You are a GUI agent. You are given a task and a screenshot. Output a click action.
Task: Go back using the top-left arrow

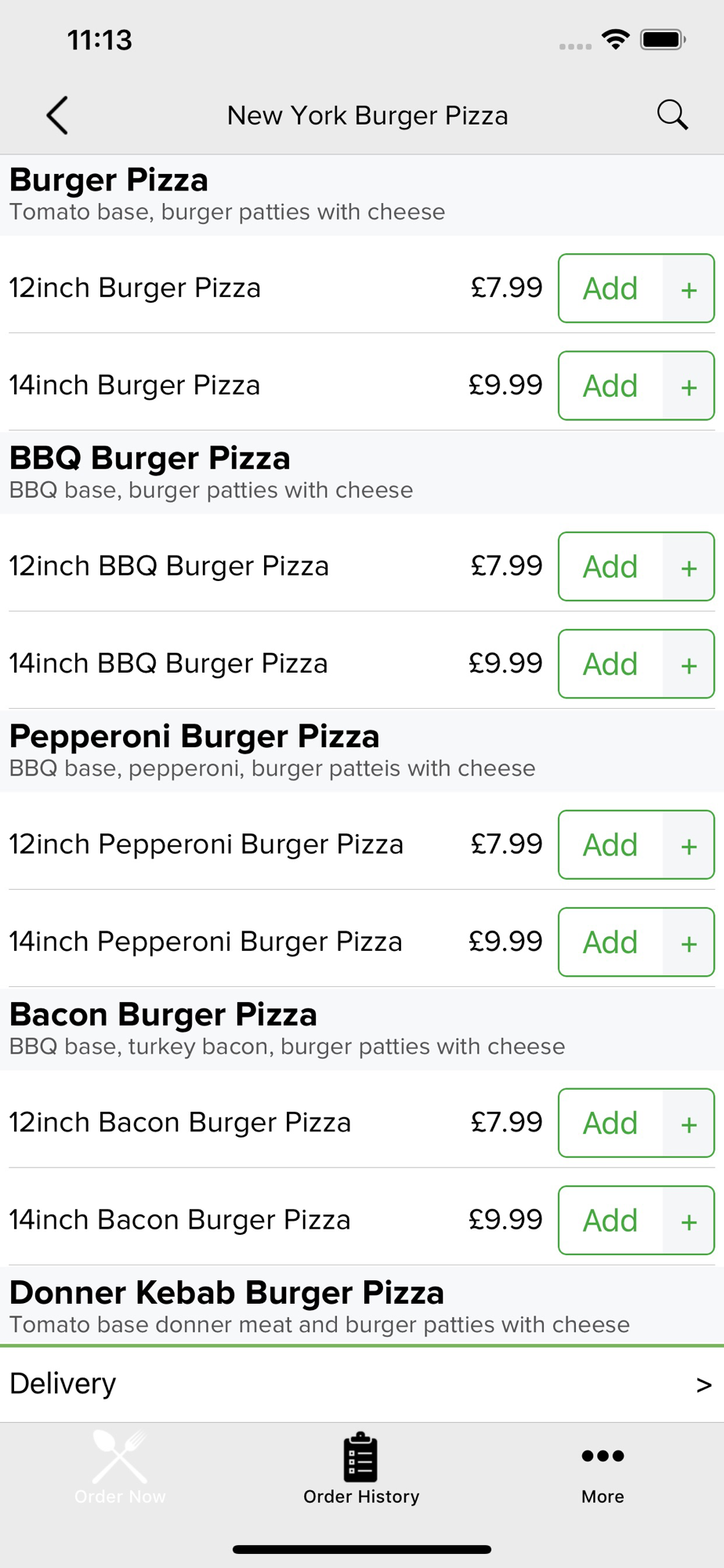click(x=57, y=116)
